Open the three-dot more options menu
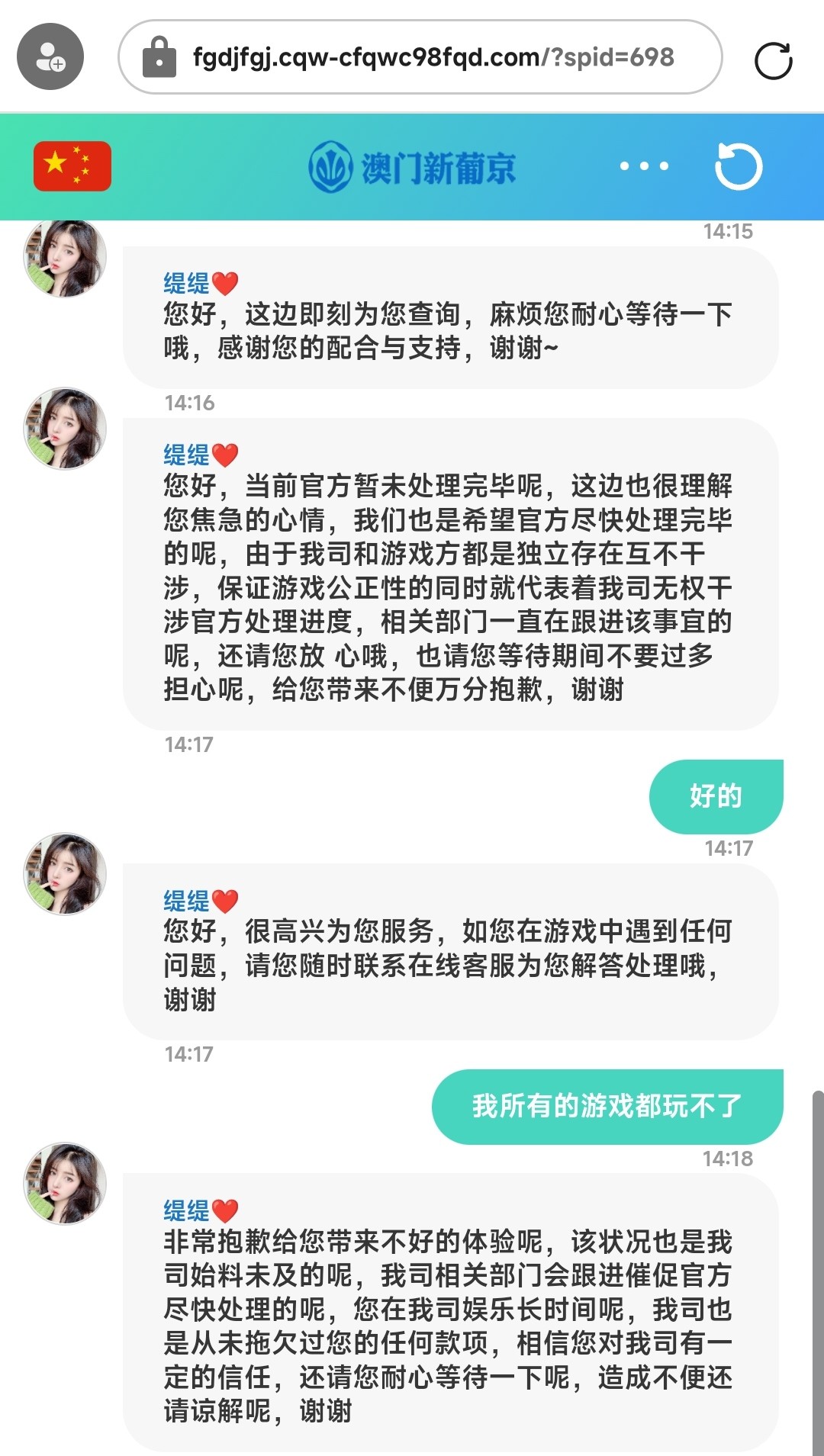The image size is (824, 1456). coord(644,166)
